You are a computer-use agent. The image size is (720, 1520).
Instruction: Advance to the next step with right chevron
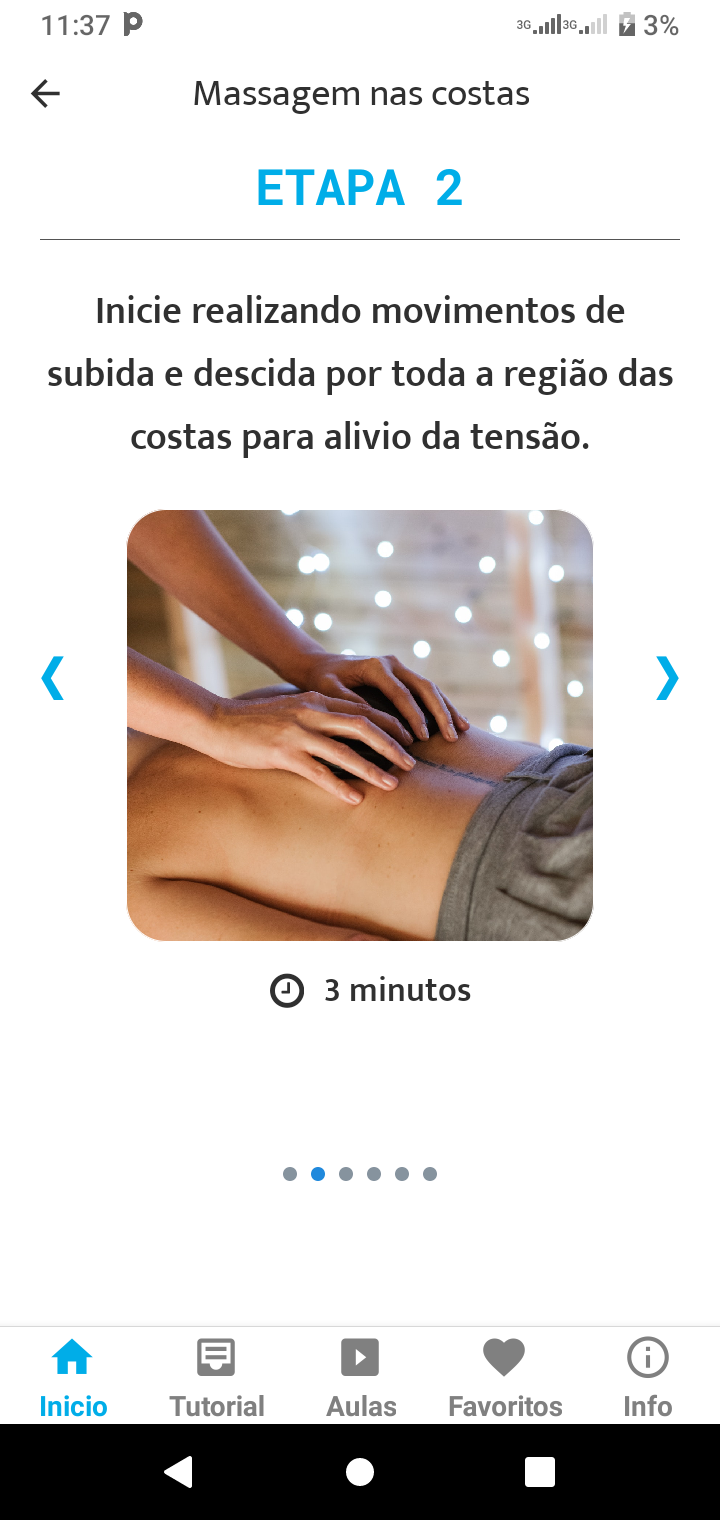pos(667,678)
